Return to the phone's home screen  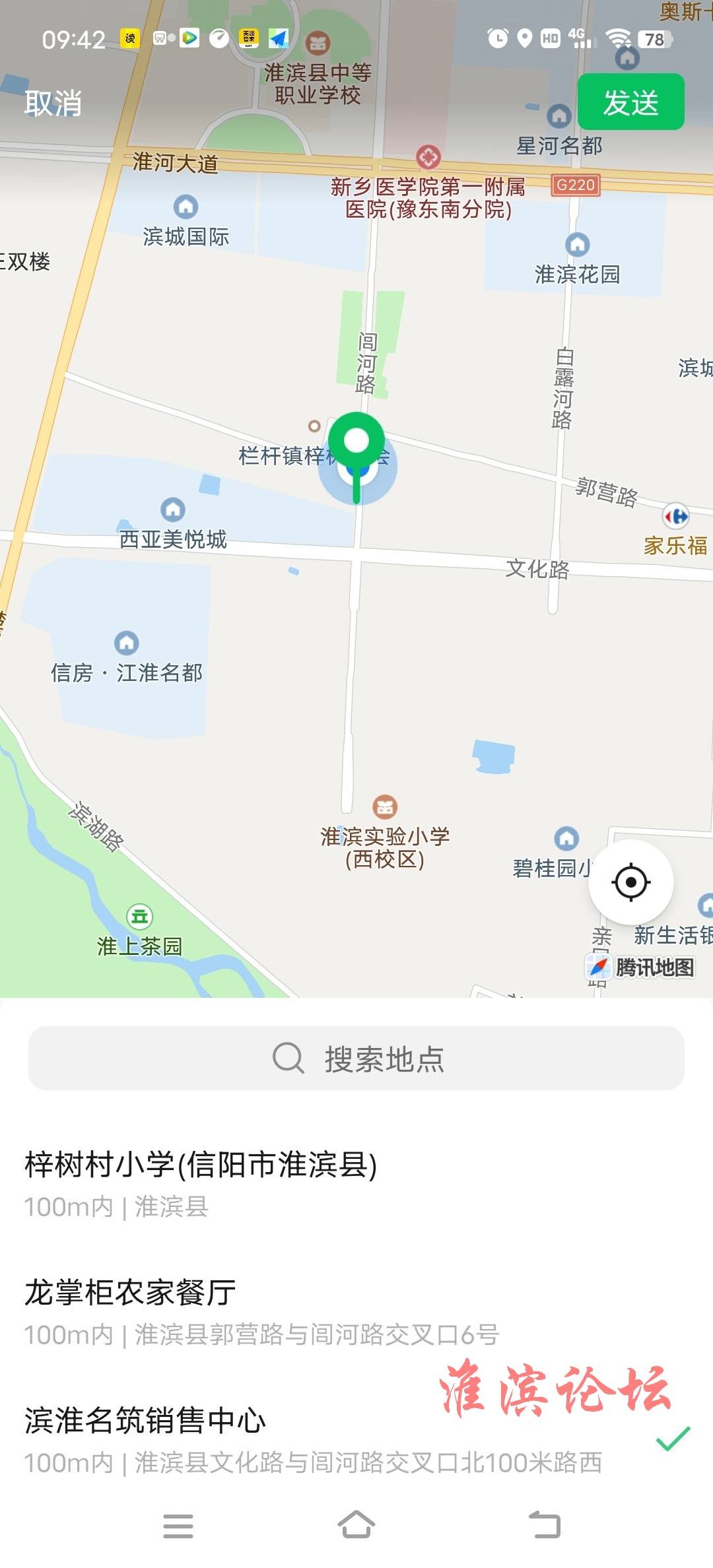click(x=356, y=1525)
